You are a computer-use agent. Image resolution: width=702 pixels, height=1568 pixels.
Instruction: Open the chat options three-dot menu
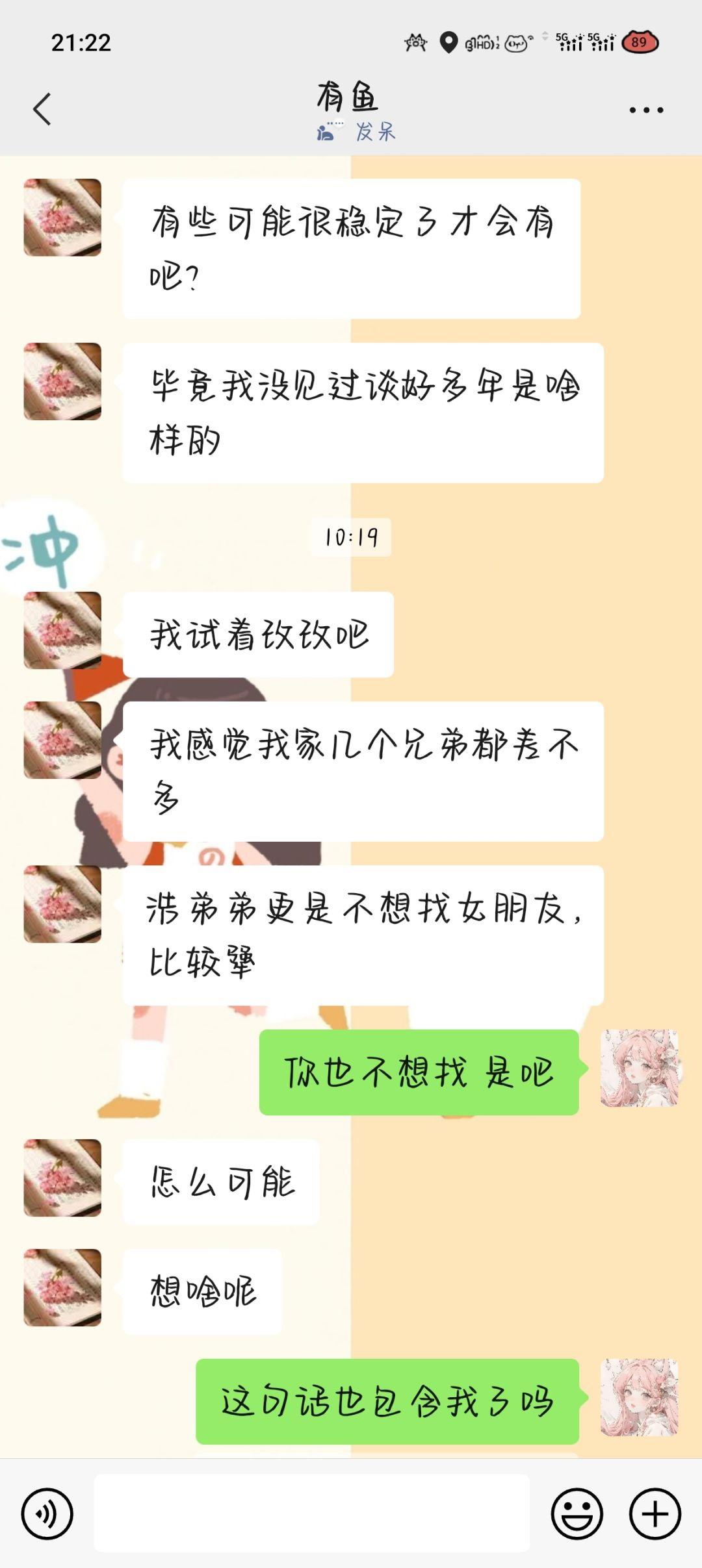click(x=646, y=110)
